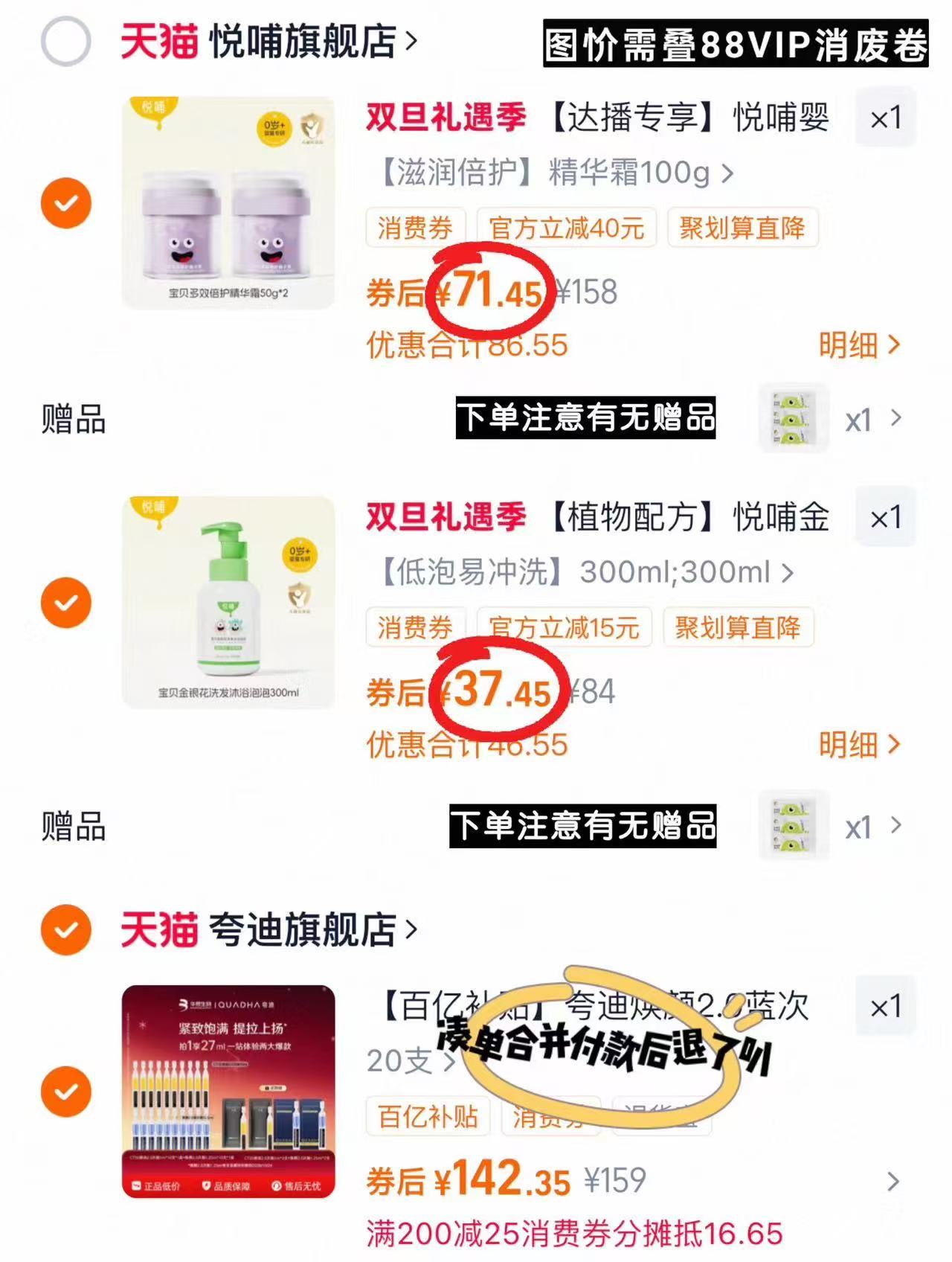This screenshot has height=1262, width=952.
Task: Deselect the 精华霜 item checkmark
Action: click(67, 203)
